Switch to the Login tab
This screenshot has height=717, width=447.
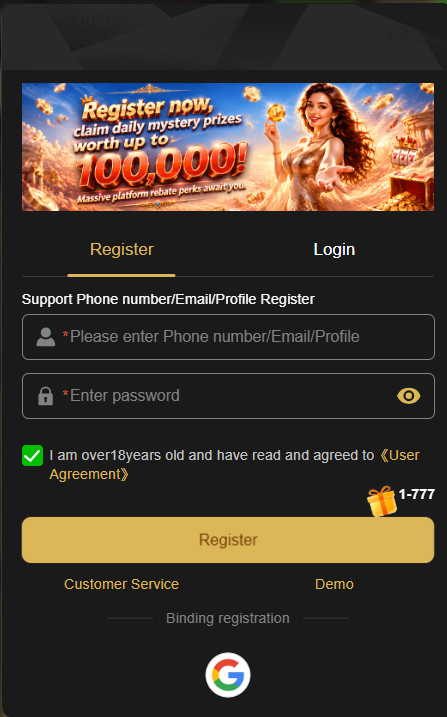[x=334, y=250]
